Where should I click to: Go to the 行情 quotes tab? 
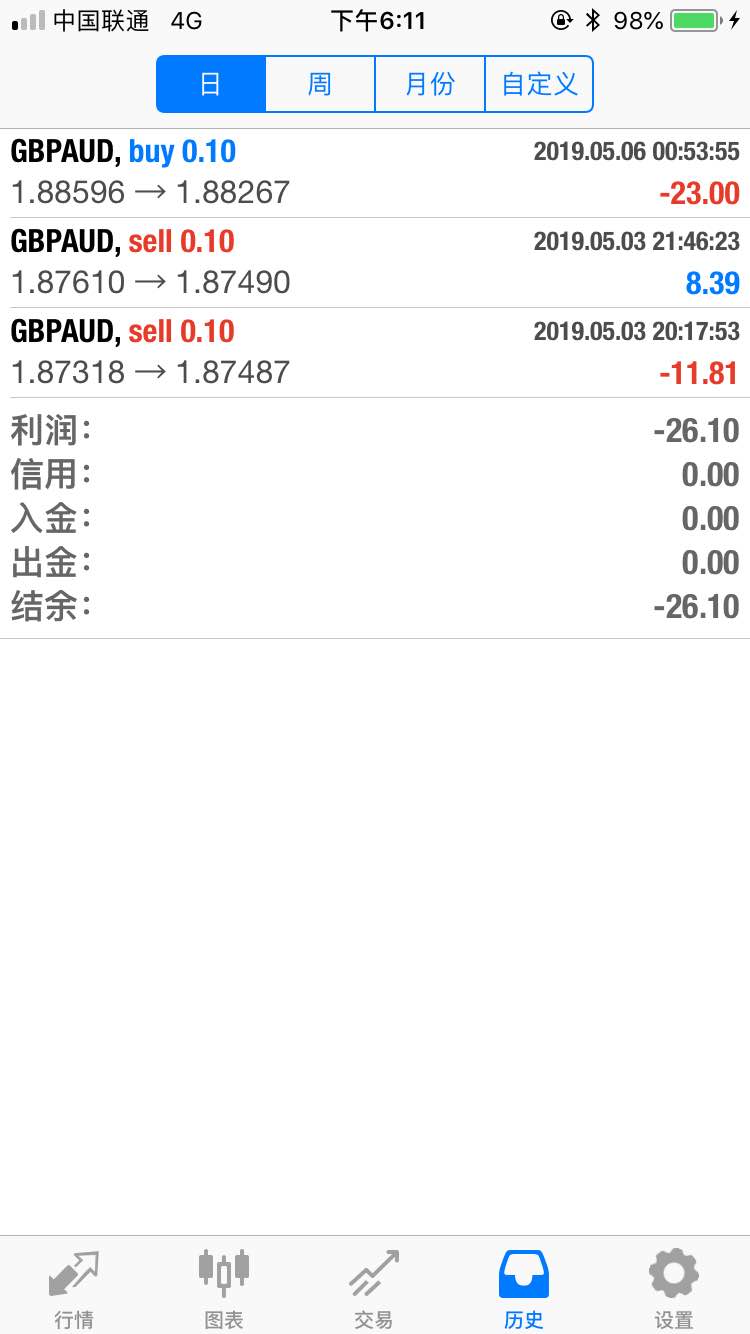point(74,1288)
